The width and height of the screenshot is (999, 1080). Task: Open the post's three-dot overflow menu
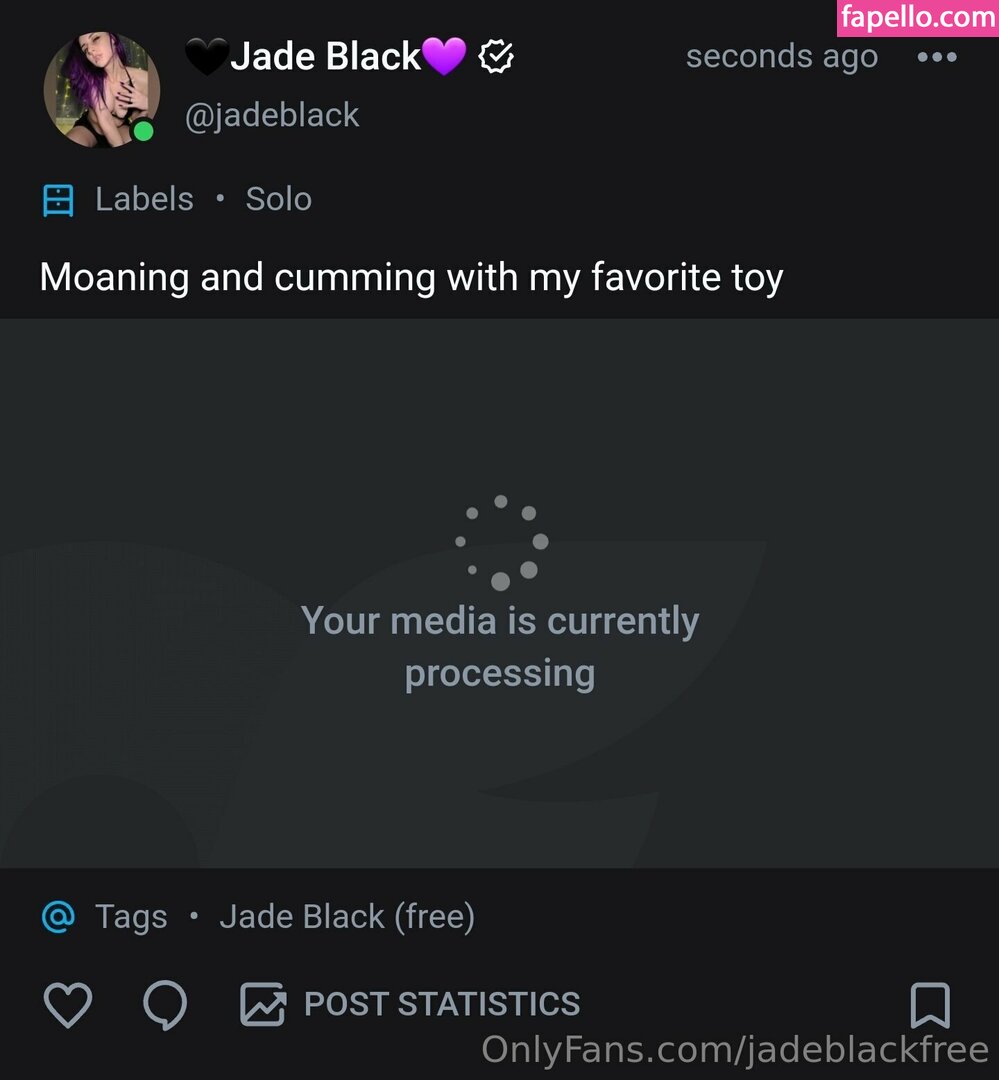(936, 57)
